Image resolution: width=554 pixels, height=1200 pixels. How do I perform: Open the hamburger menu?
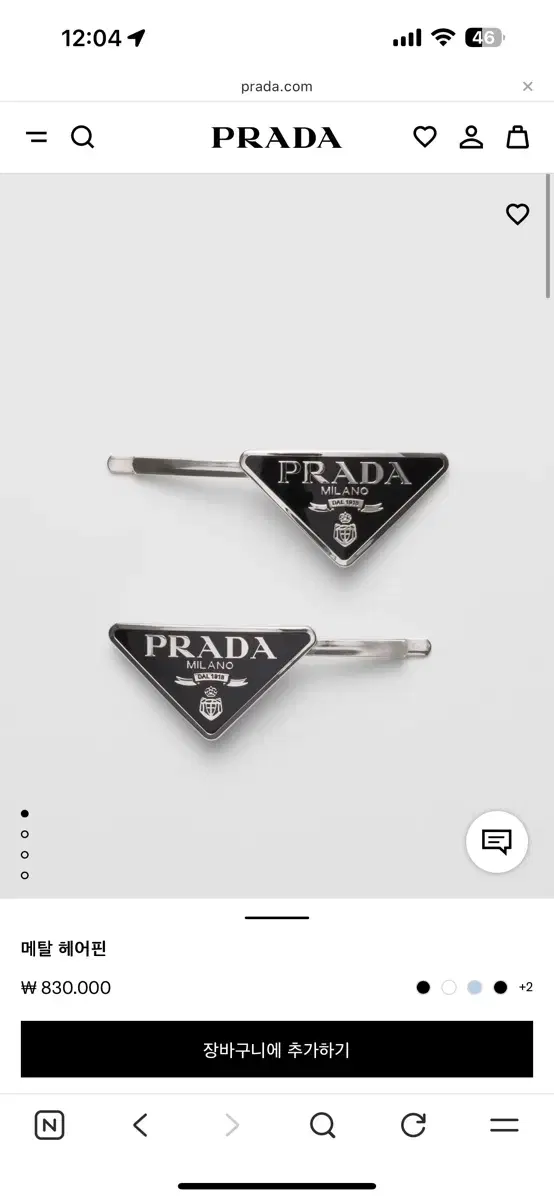point(37,137)
